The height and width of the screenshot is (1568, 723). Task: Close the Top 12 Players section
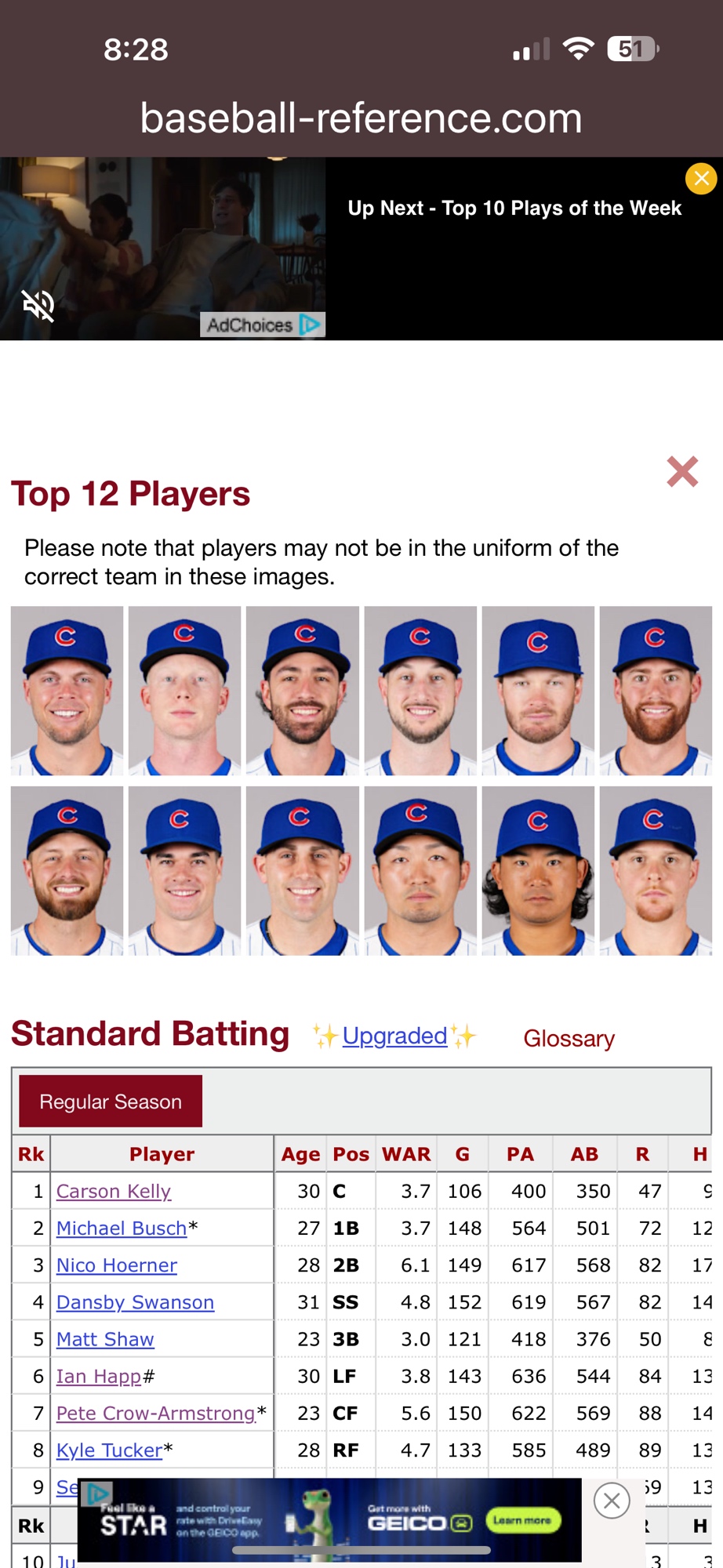click(x=681, y=472)
